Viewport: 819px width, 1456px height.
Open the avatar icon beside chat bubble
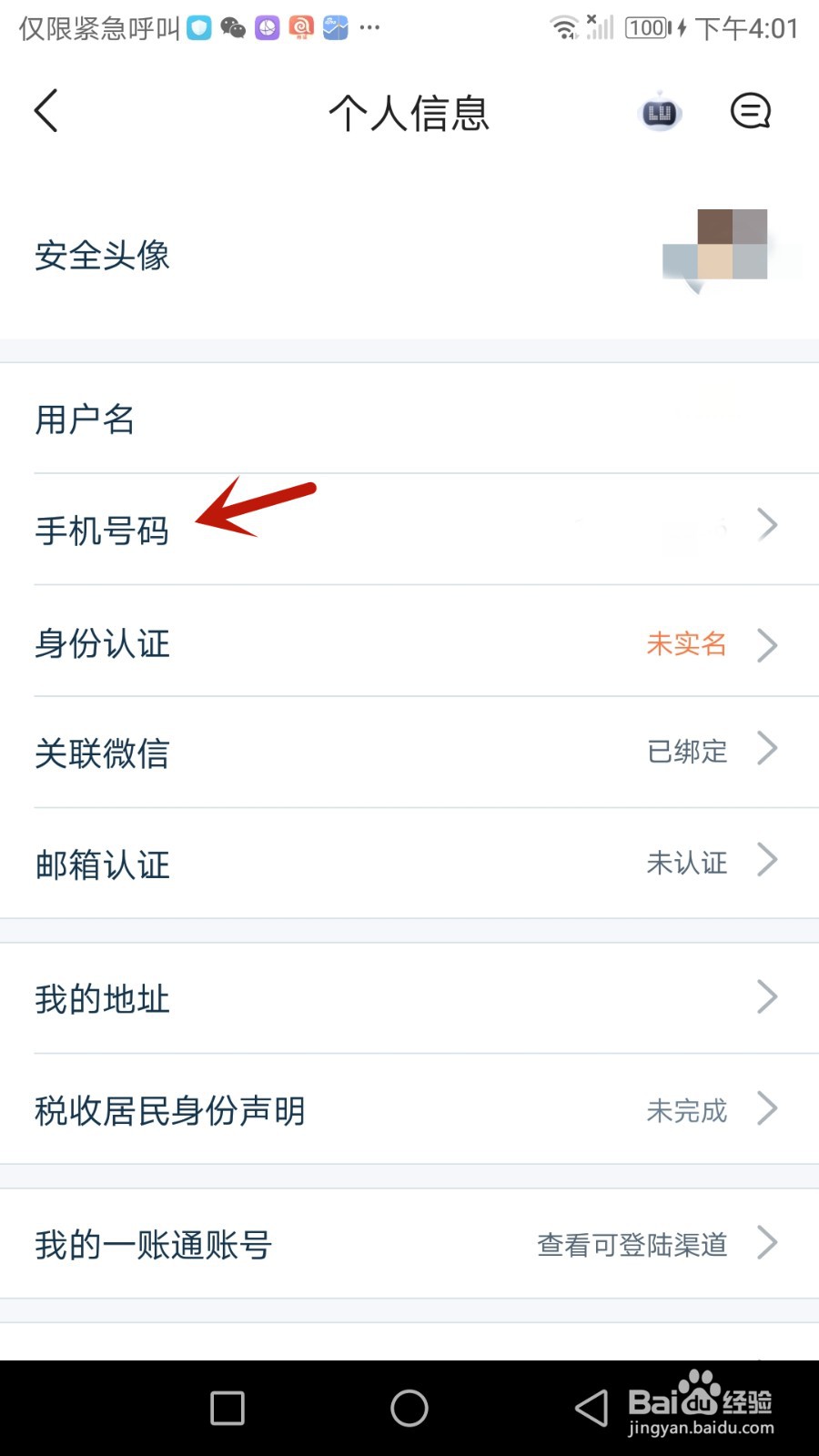click(x=658, y=111)
